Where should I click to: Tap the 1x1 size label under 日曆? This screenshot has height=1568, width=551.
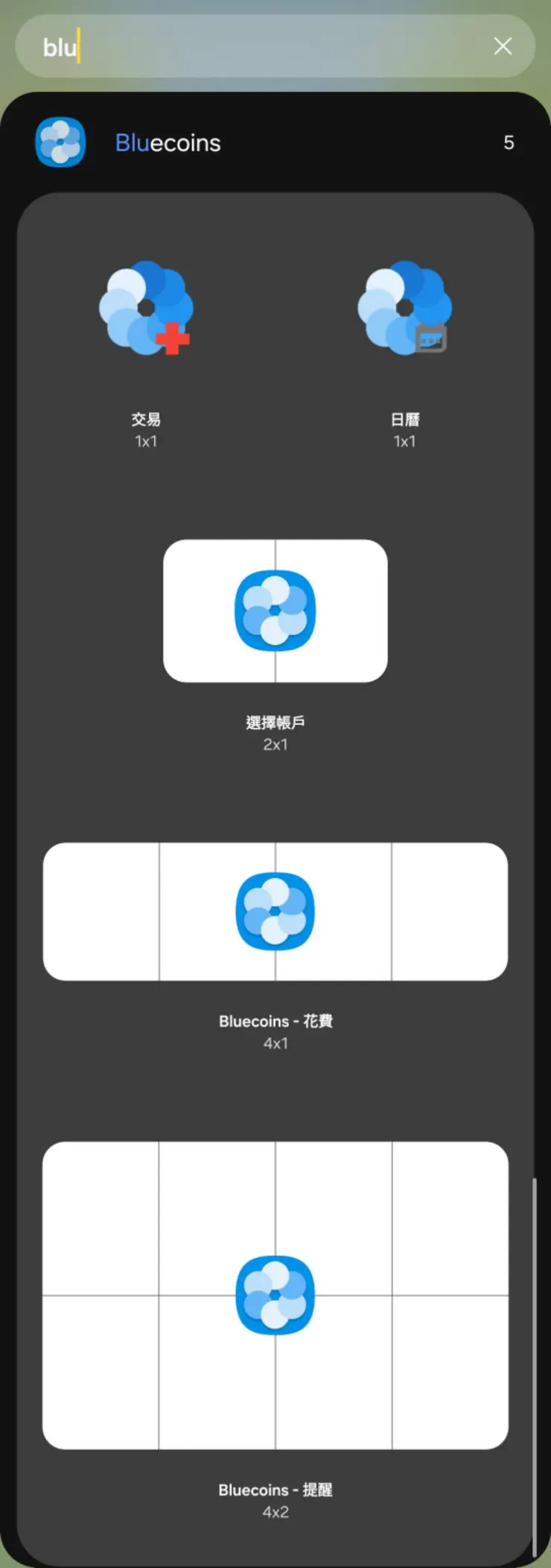[404, 440]
